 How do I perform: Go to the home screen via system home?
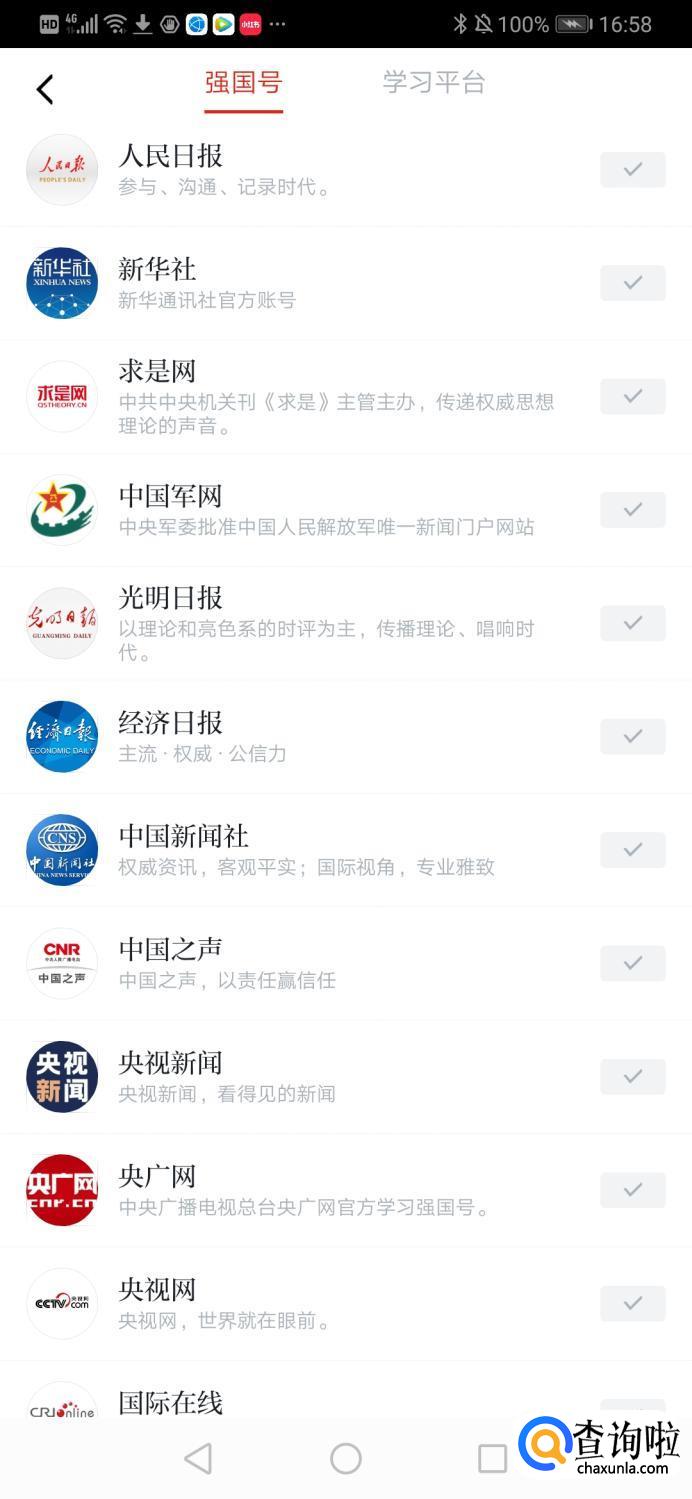(x=345, y=1458)
